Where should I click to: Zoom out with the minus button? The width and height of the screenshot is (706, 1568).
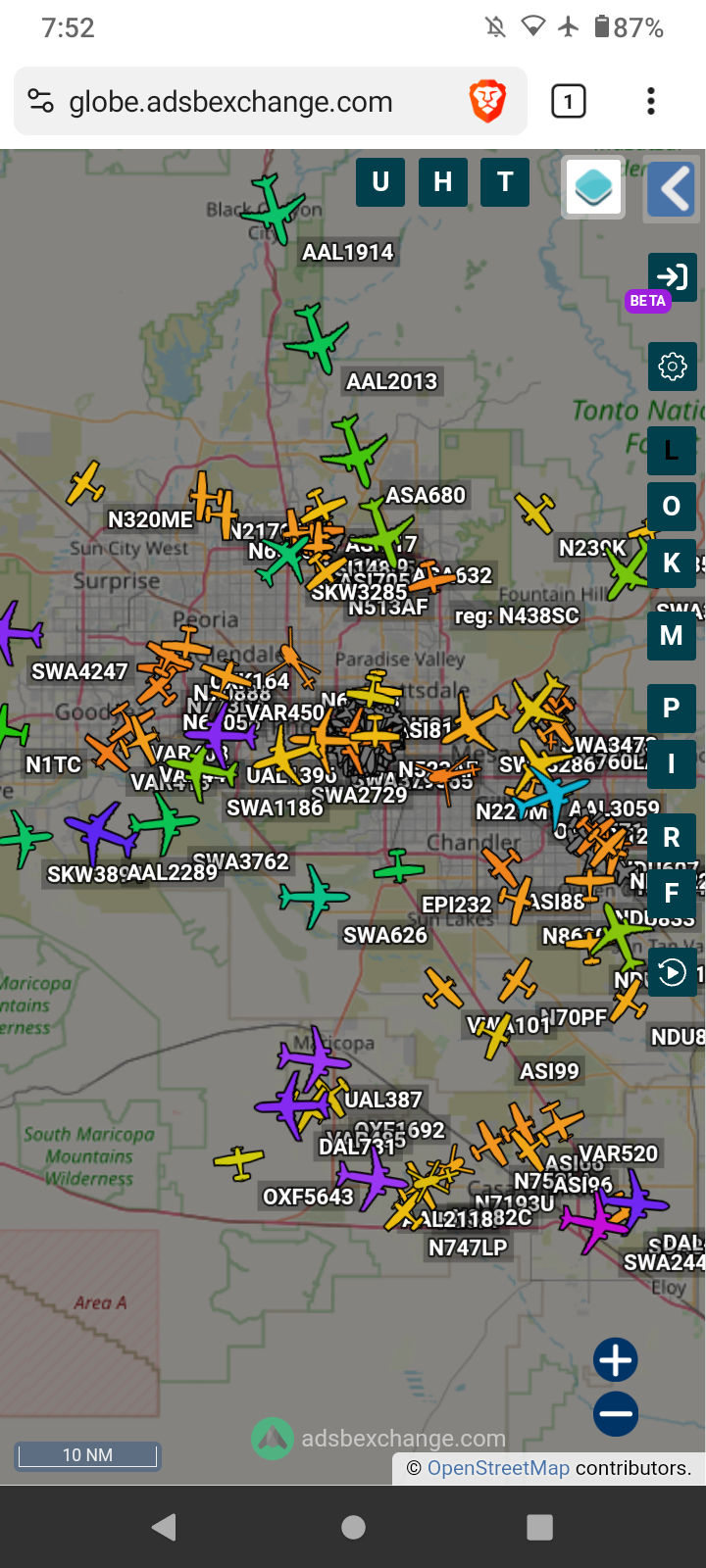click(616, 1414)
